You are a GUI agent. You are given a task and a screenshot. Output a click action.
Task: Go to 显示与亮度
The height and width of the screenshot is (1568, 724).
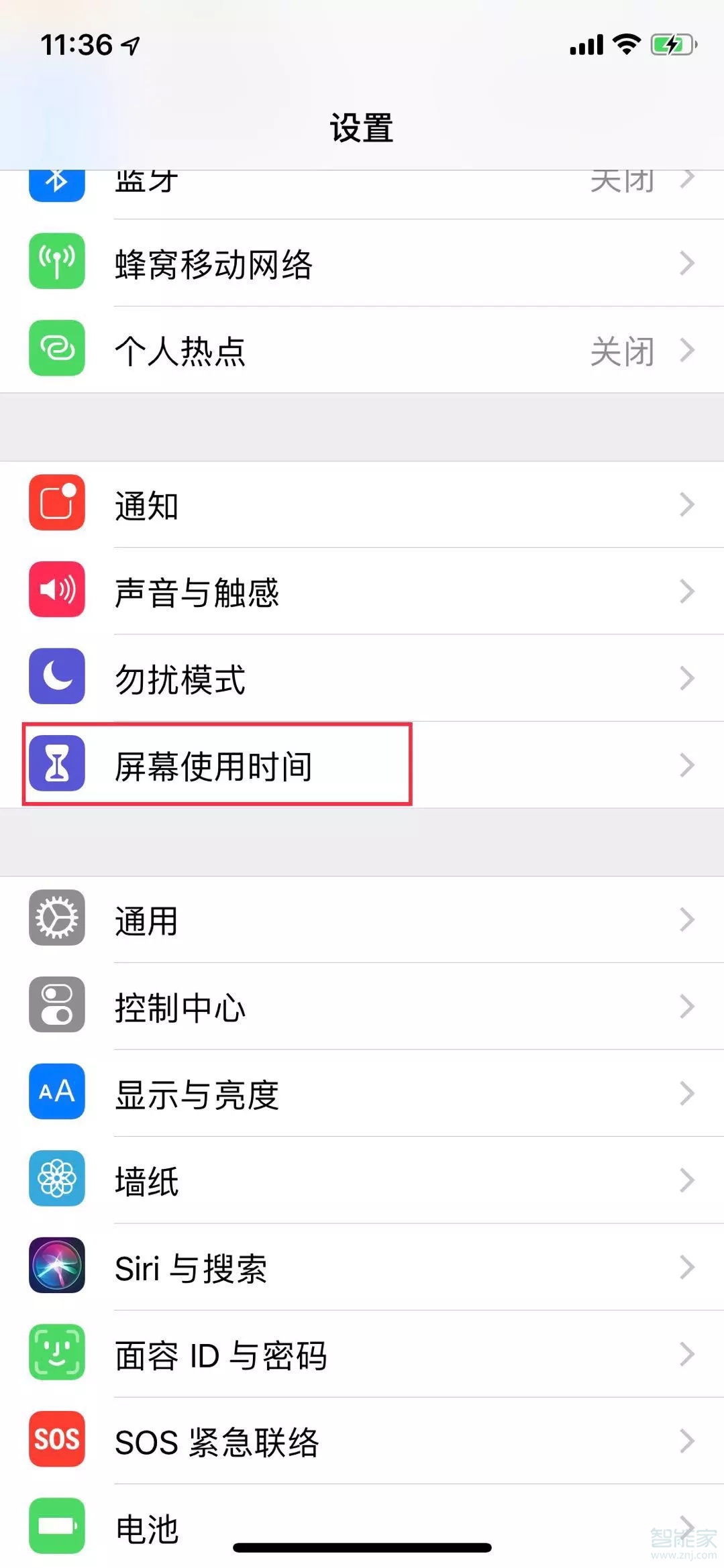click(x=362, y=1094)
